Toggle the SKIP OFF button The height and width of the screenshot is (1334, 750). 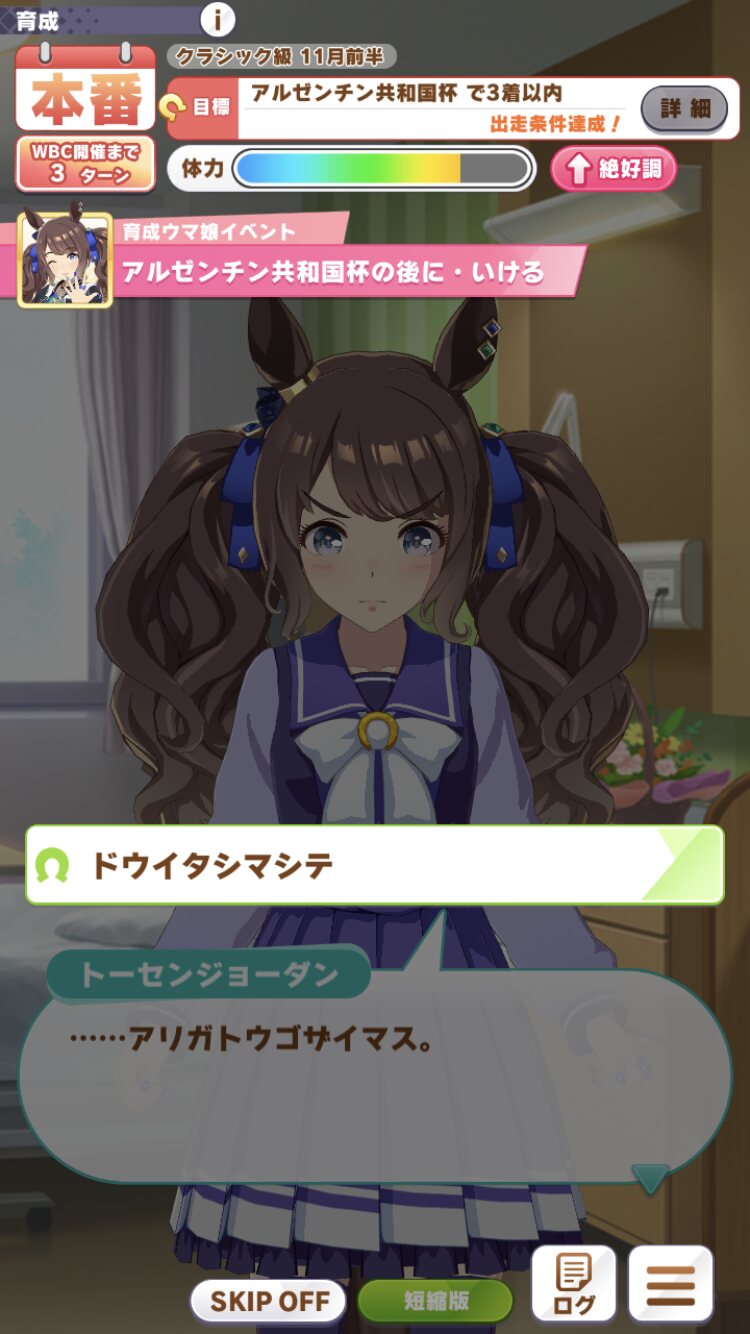pos(268,1300)
